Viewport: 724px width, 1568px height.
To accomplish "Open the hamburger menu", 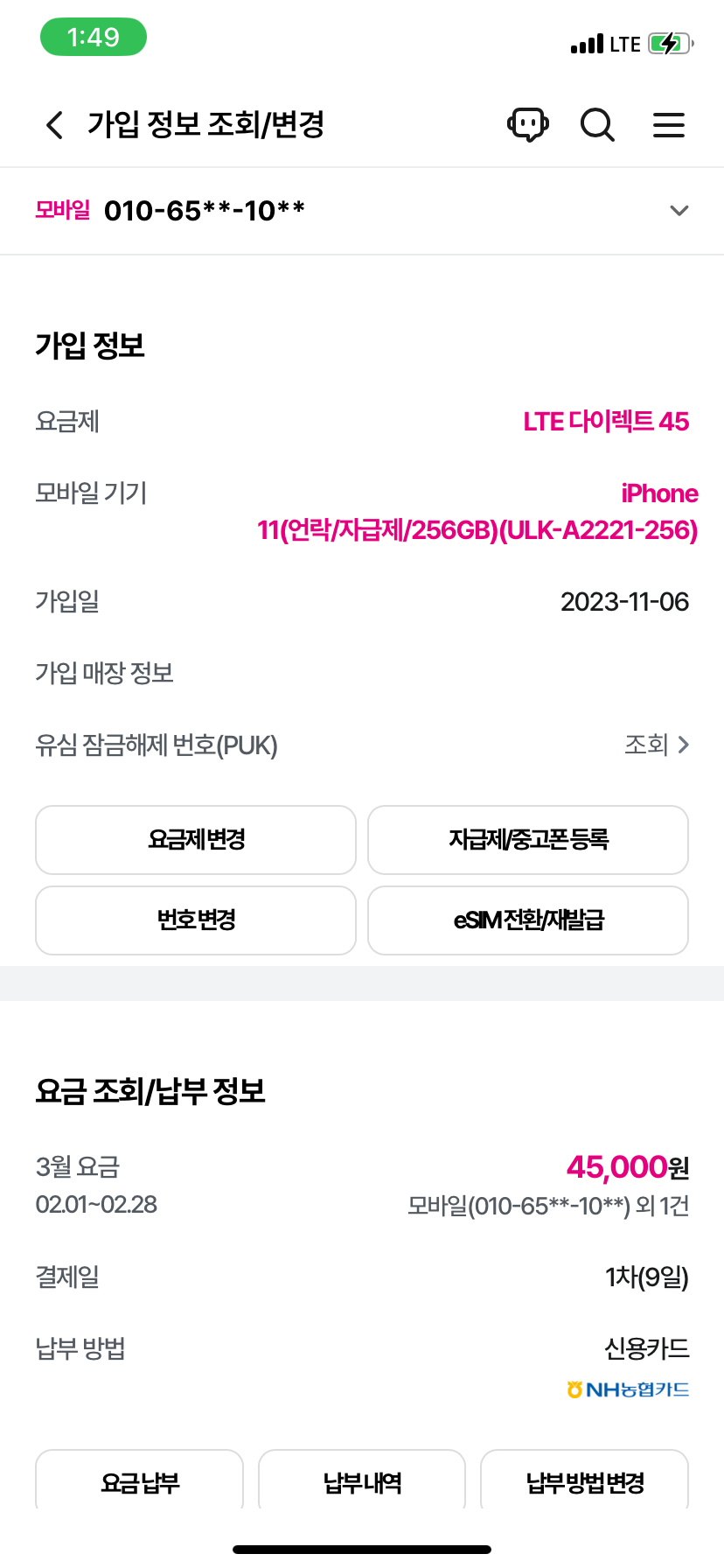I will click(x=669, y=125).
